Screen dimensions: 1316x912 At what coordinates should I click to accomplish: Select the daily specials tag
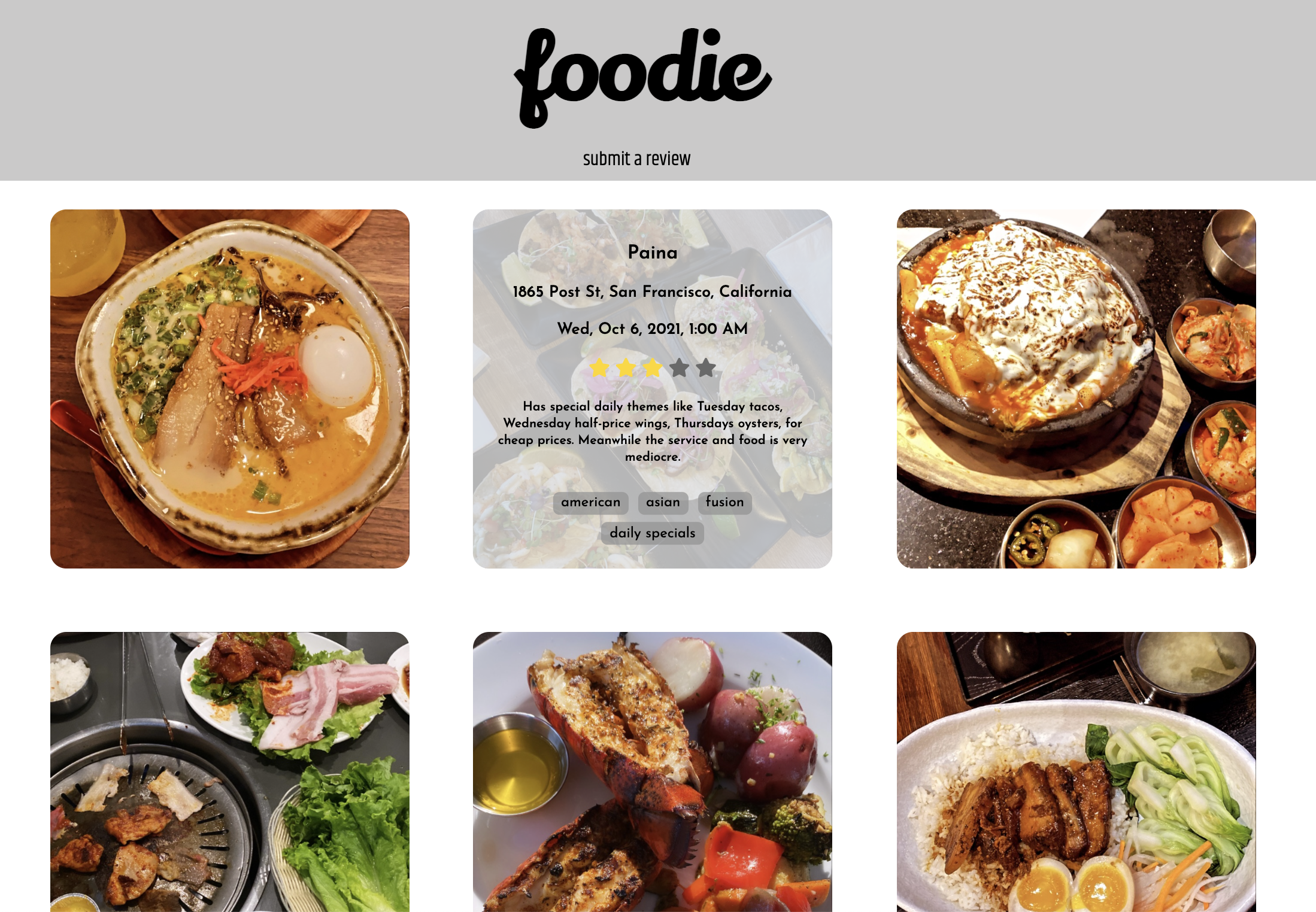click(652, 533)
